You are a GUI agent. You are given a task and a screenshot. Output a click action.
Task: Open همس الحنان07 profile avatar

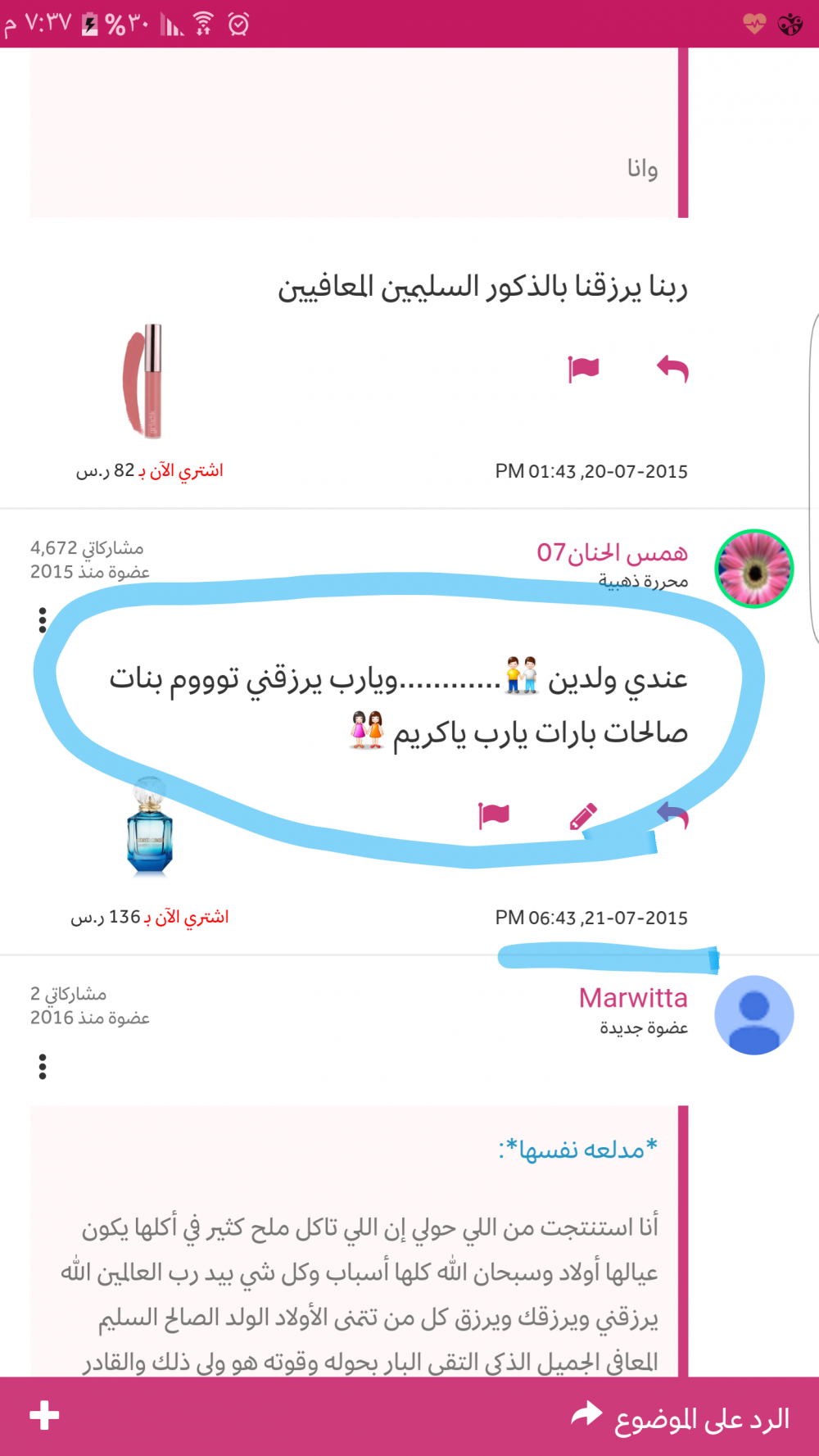(x=754, y=569)
